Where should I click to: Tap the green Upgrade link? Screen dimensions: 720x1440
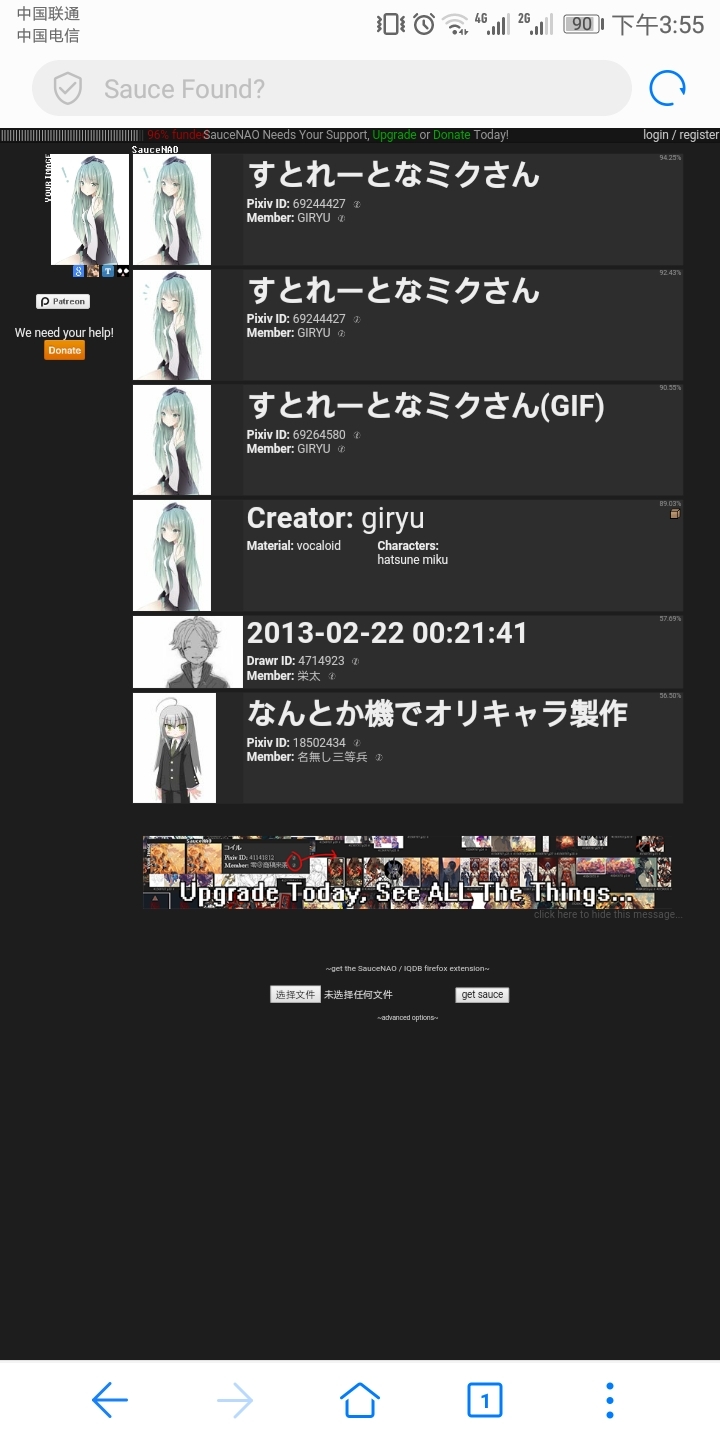394,135
